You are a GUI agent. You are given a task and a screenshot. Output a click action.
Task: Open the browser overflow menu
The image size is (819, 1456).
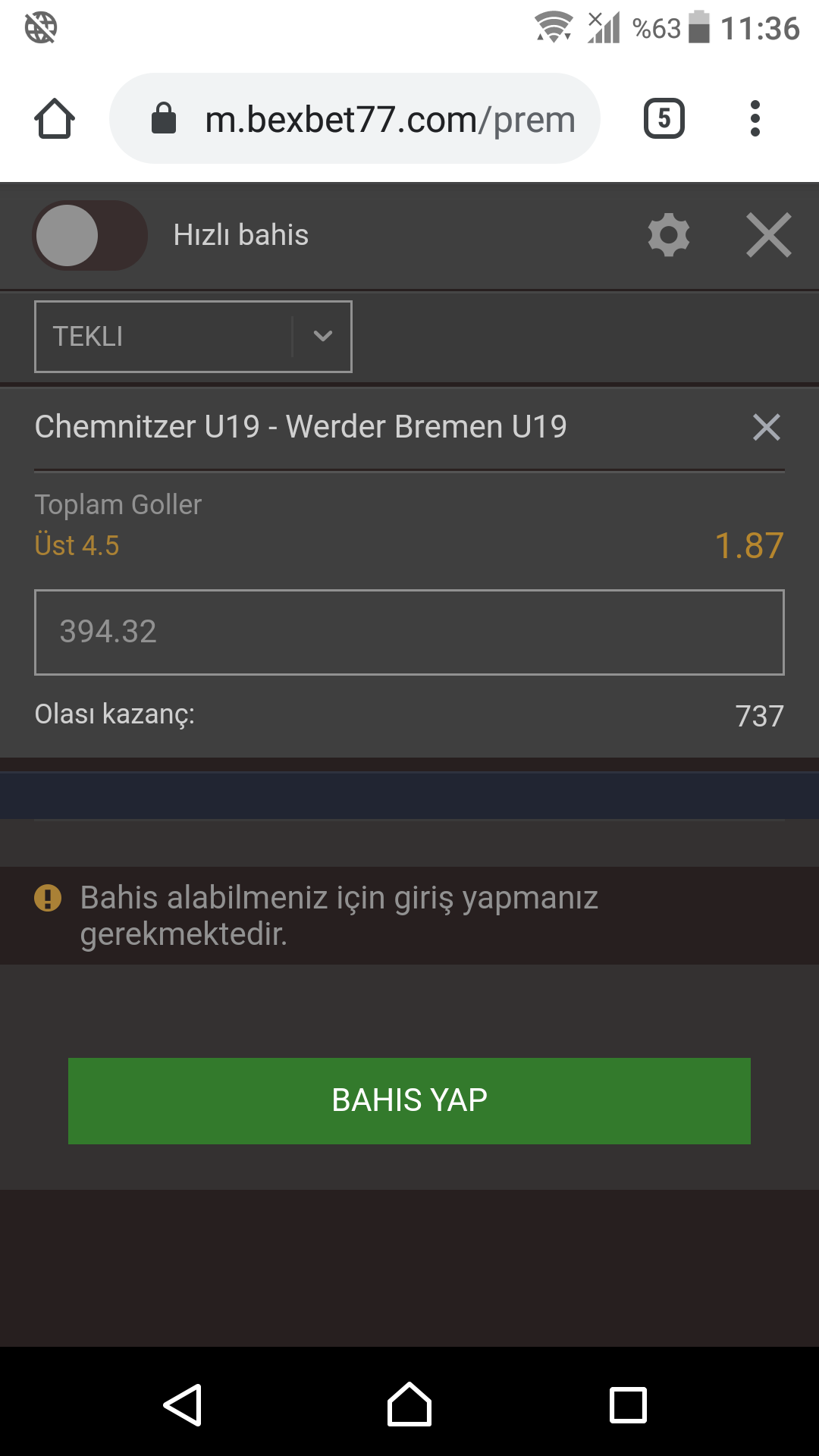(755, 118)
